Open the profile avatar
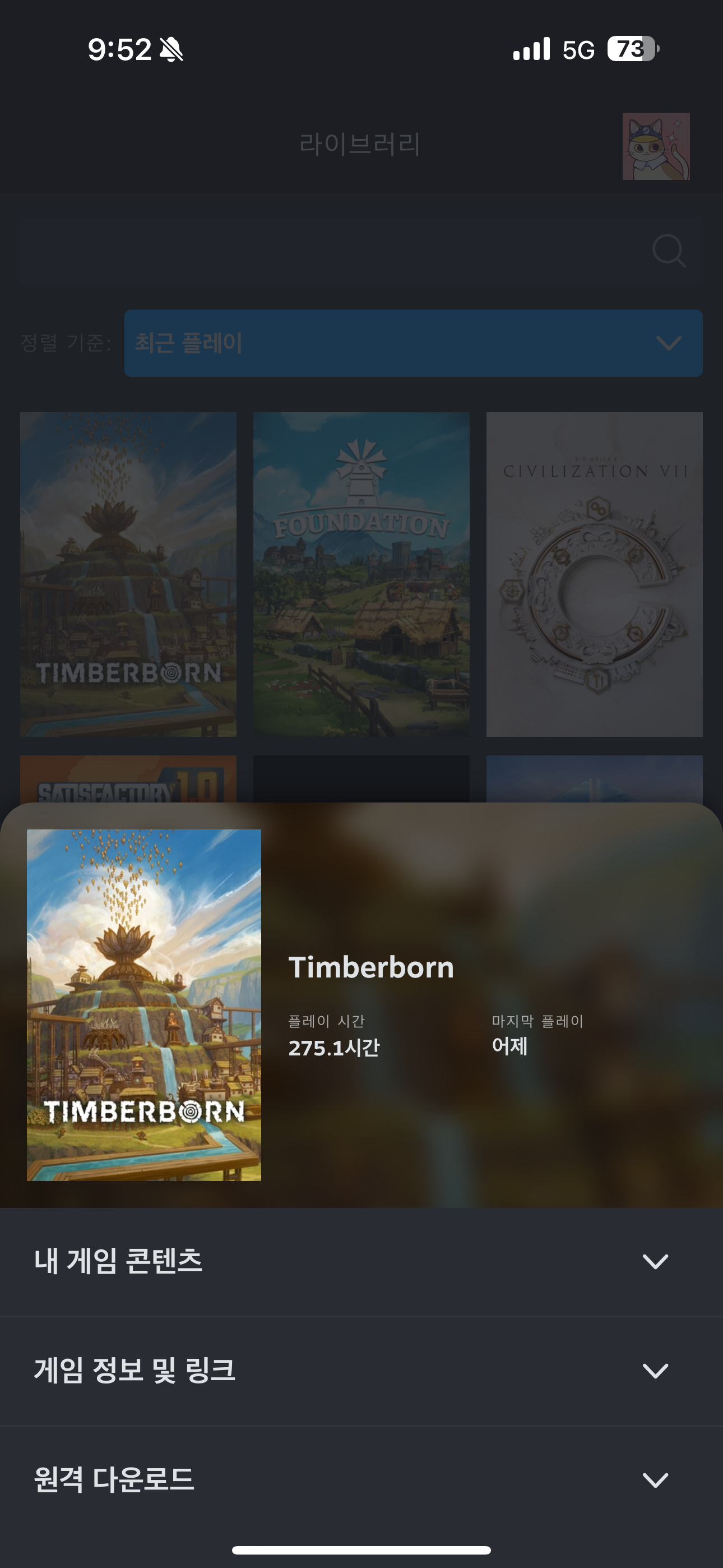The image size is (723, 1568). coord(655,146)
